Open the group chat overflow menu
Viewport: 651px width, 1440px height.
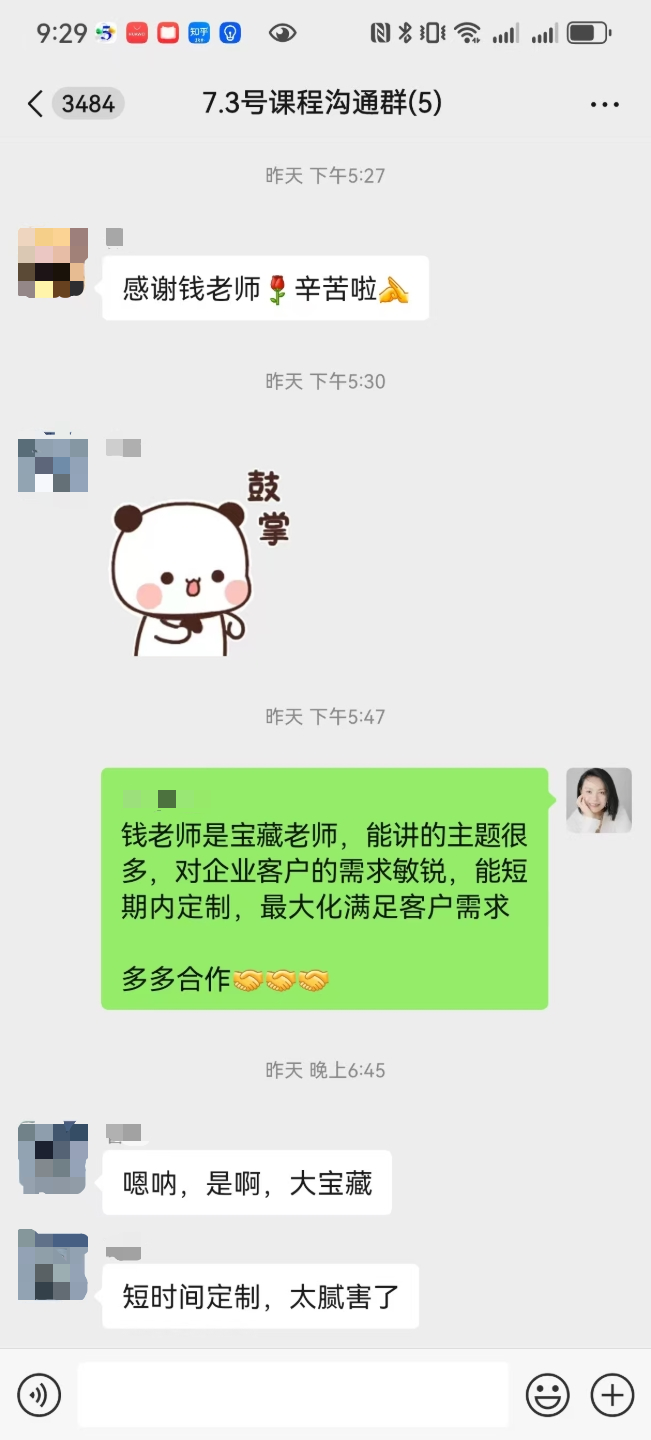[605, 104]
